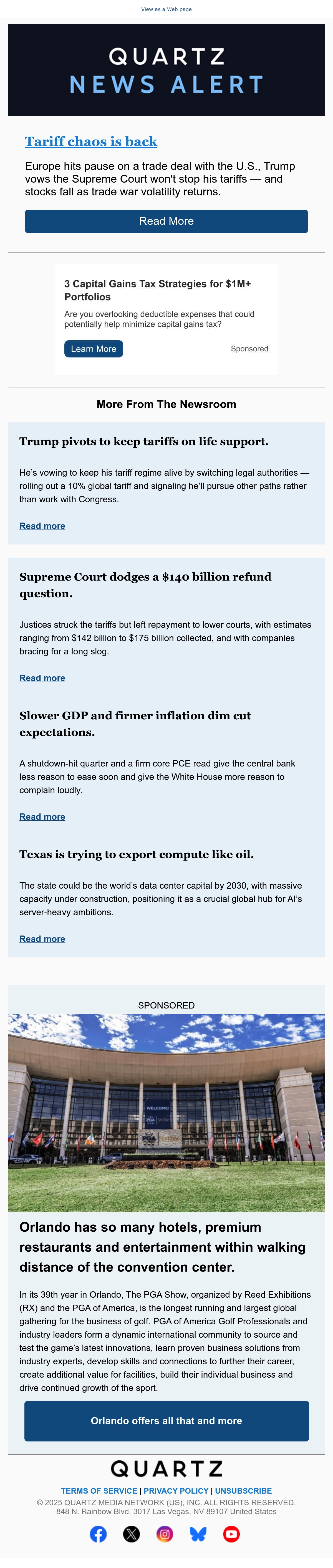Open the Tariff chaos is back headline
This screenshot has height=1568, width=333.
click(x=91, y=141)
